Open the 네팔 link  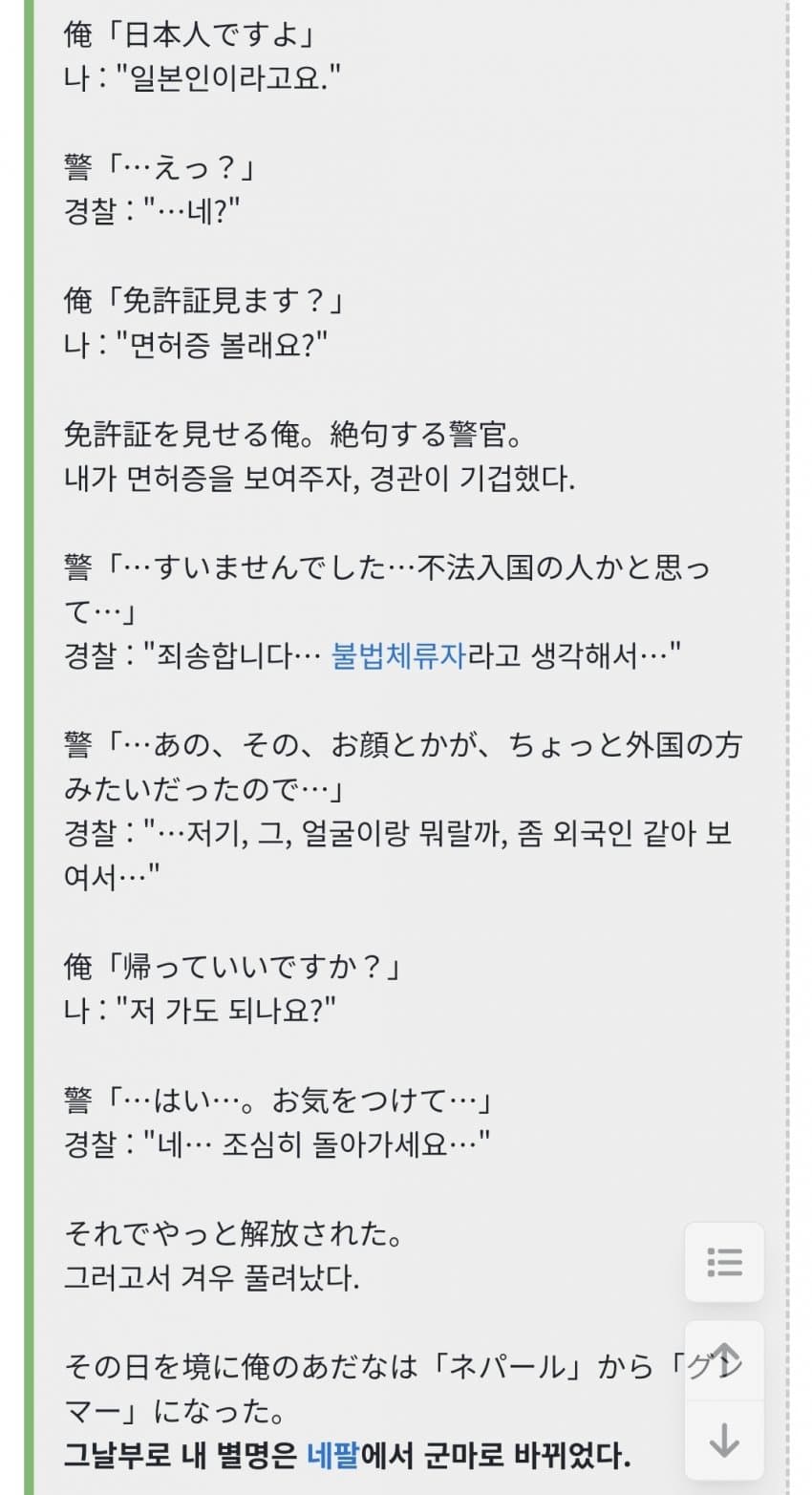tap(331, 1456)
